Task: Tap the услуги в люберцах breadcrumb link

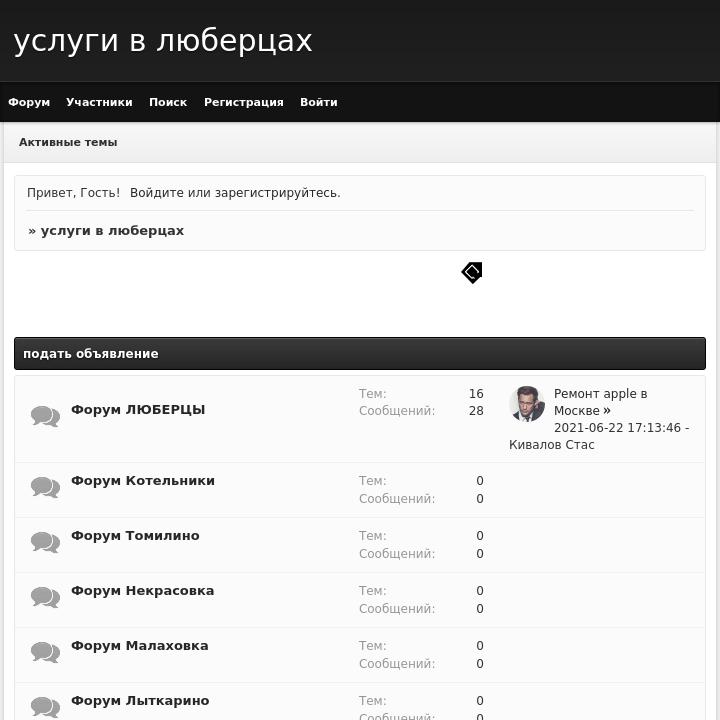Action: pos(112,231)
